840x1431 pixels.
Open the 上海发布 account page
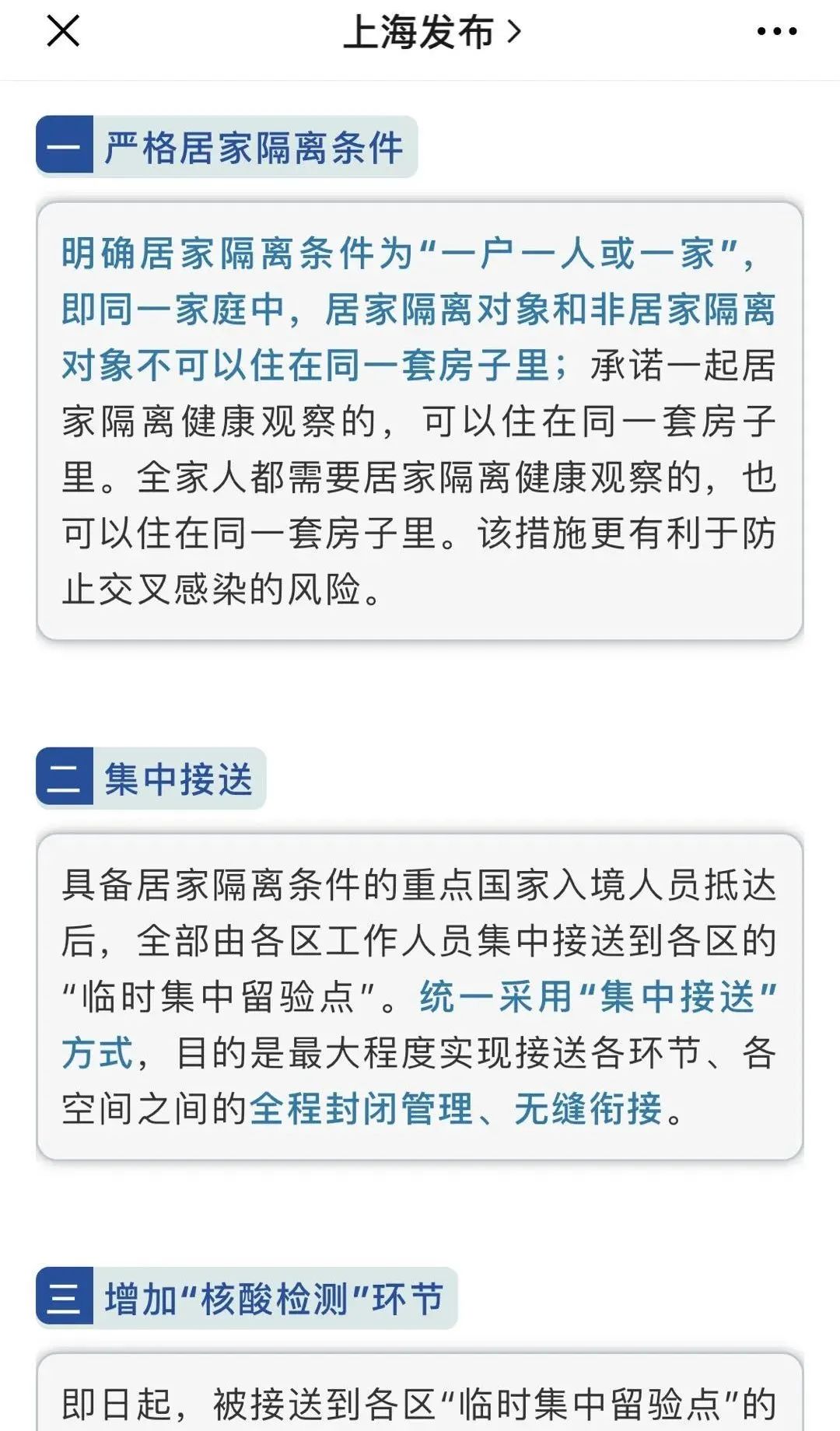click(x=431, y=33)
